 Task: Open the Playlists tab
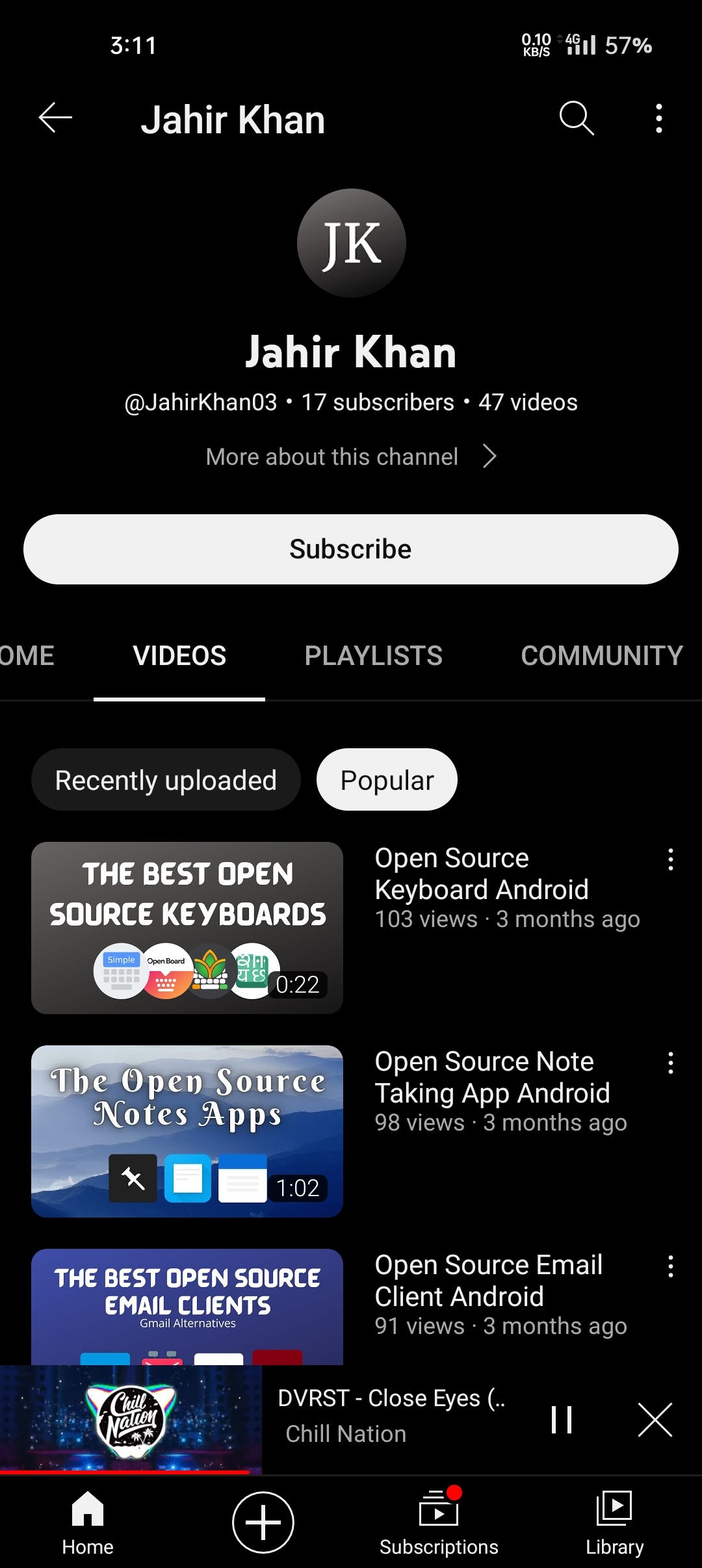(373, 655)
